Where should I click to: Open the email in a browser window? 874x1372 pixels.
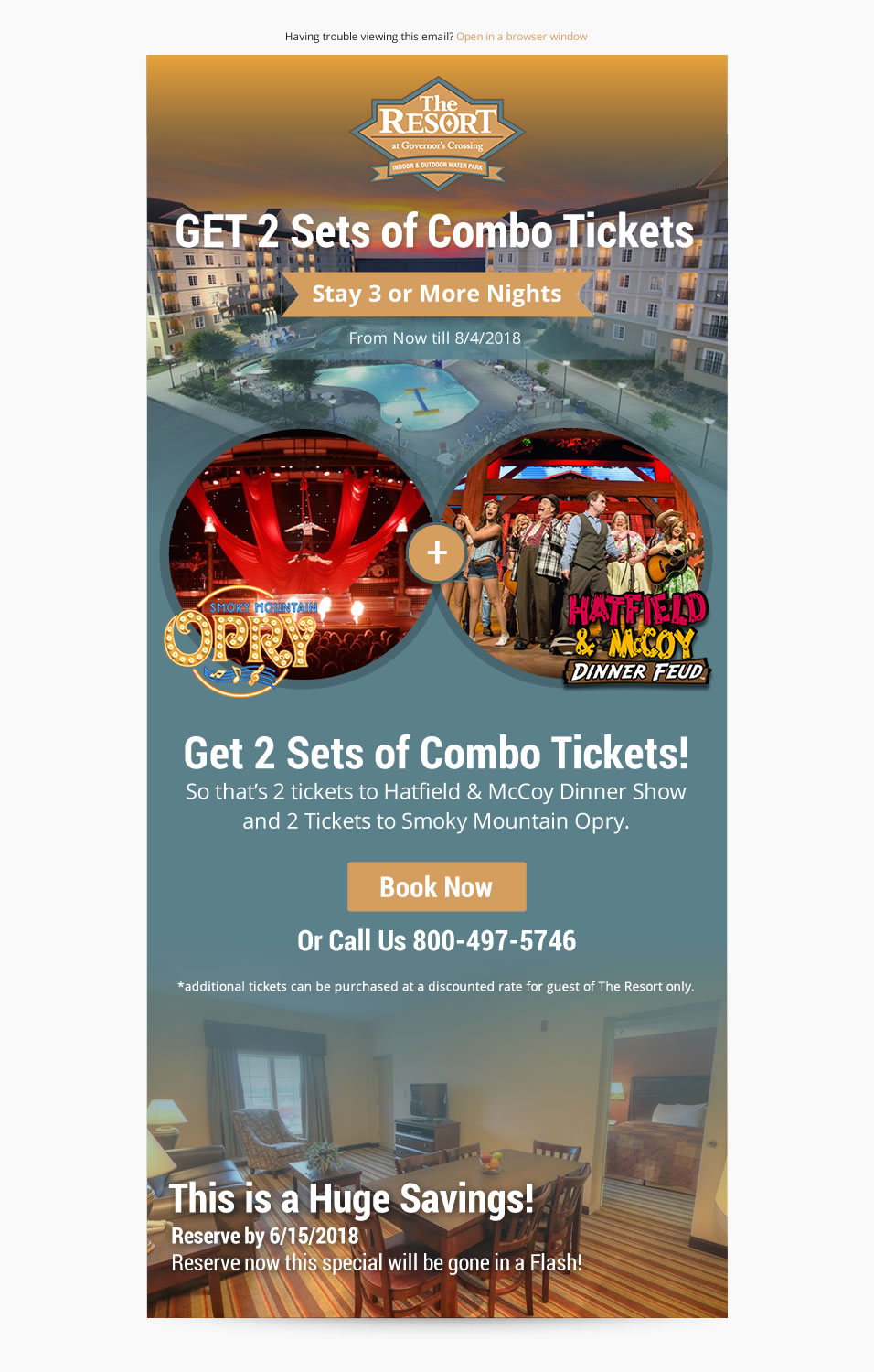click(x=521, y=37)
